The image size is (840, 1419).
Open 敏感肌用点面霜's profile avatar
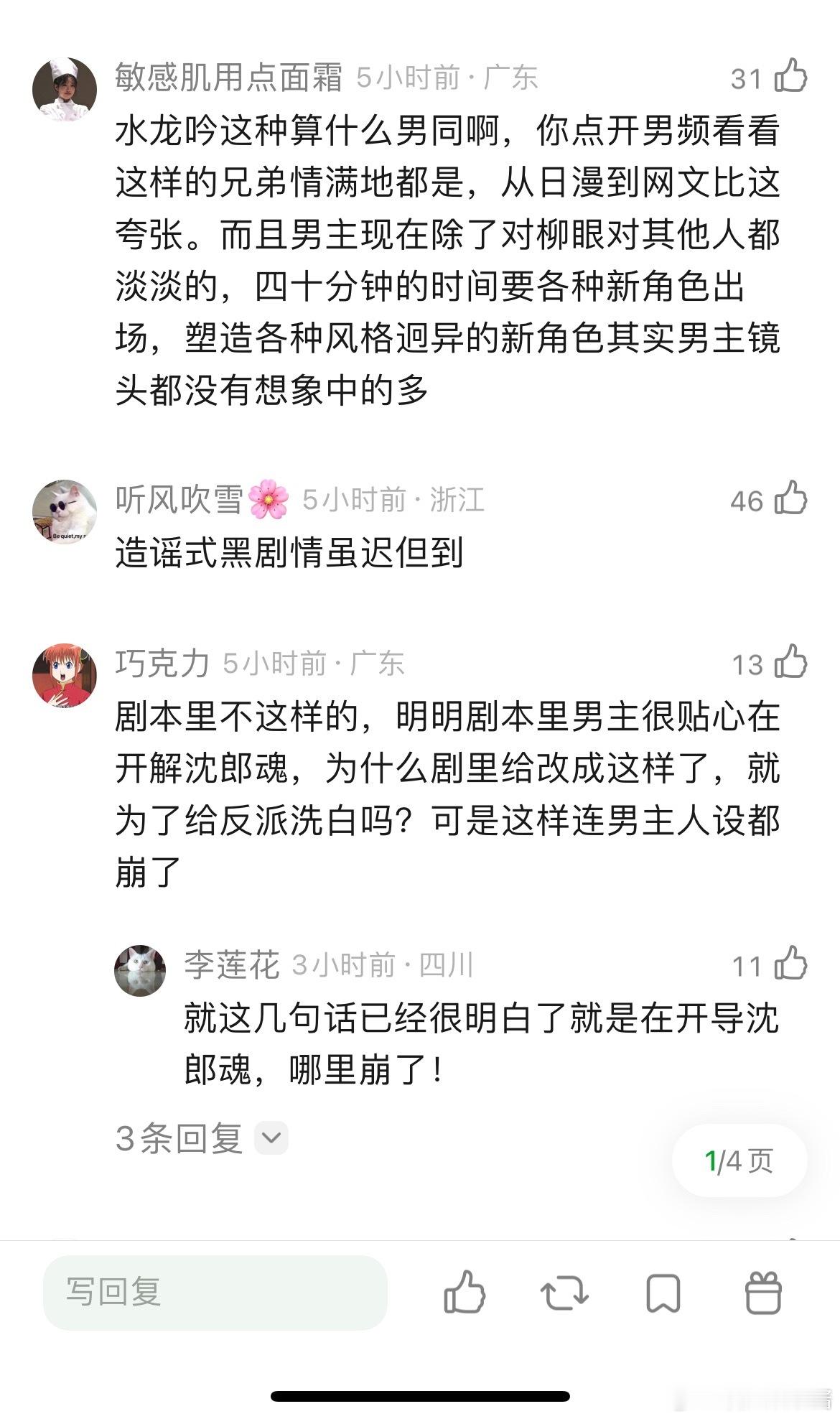[x=65, y=90]
